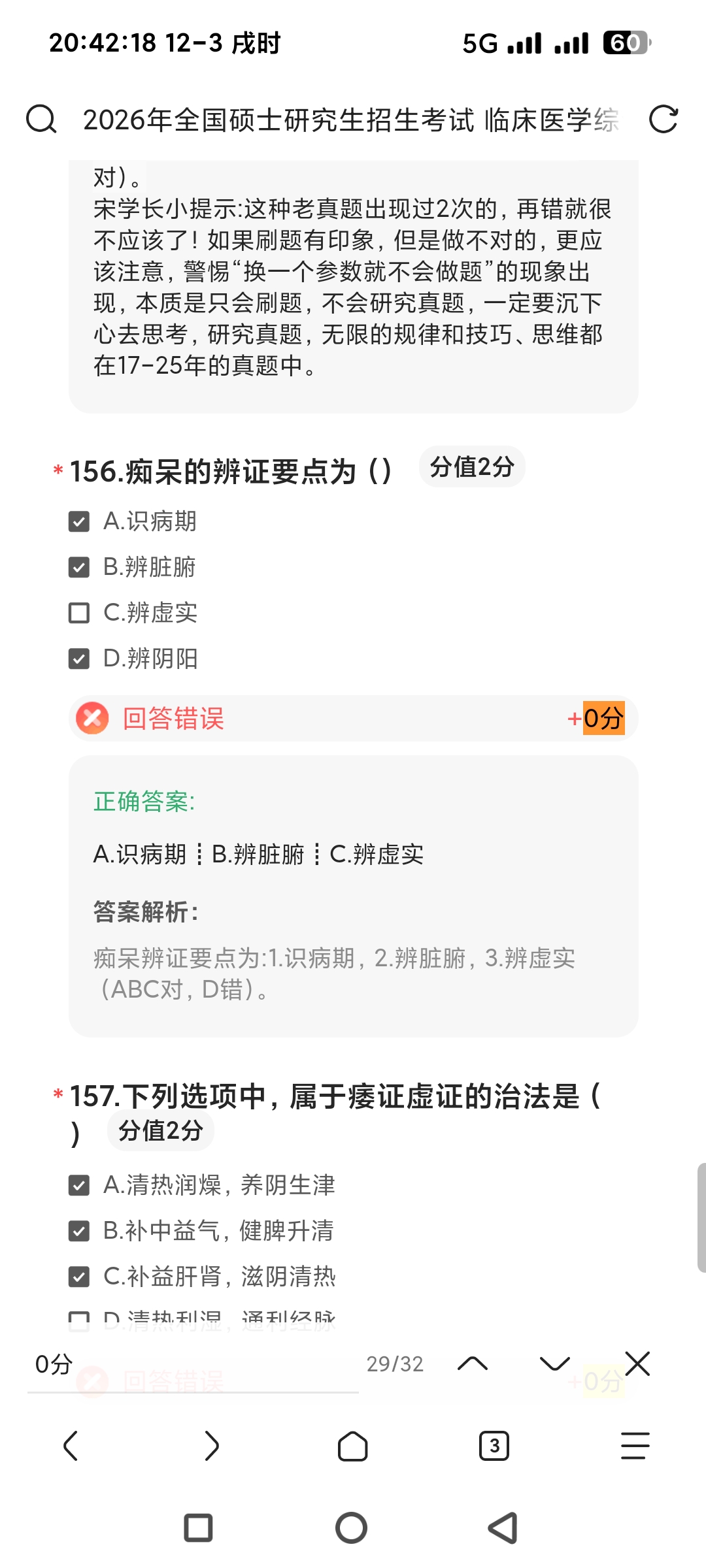Go back in browser history
Viewport: 706px width, 1568px height.
[x=71, y=1445]
